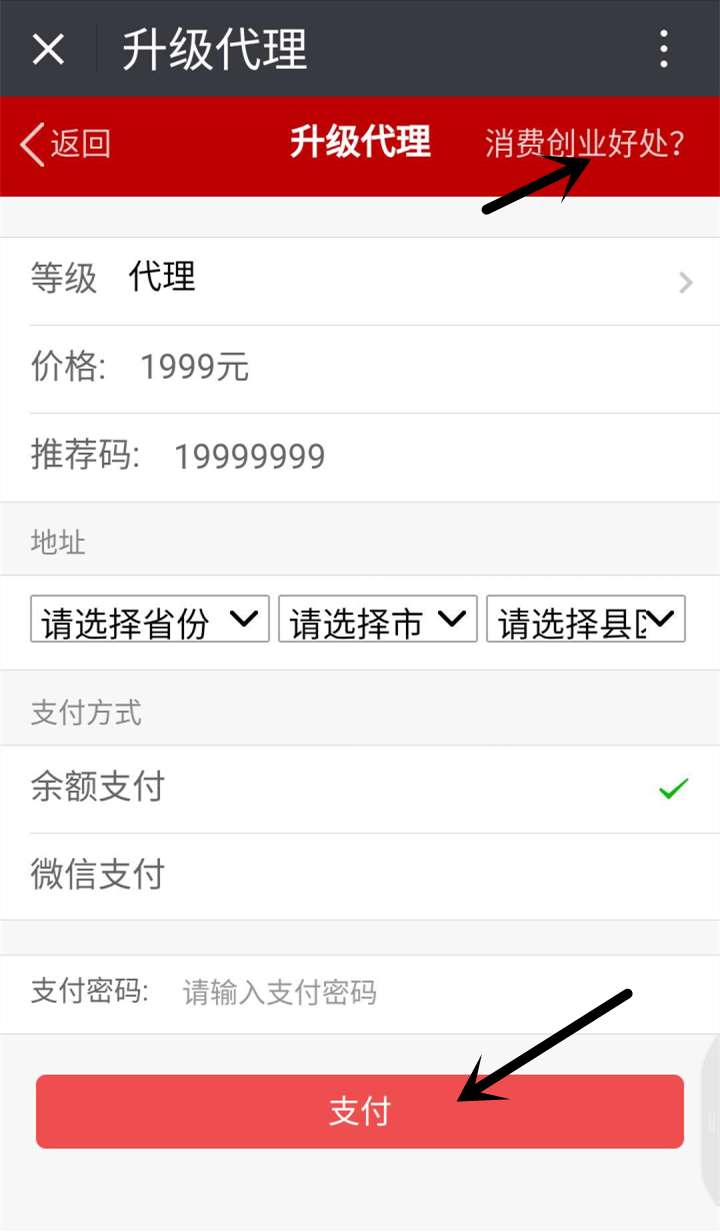
Task: Tap the red 支付 button
Action: [x=360, y=1111]
